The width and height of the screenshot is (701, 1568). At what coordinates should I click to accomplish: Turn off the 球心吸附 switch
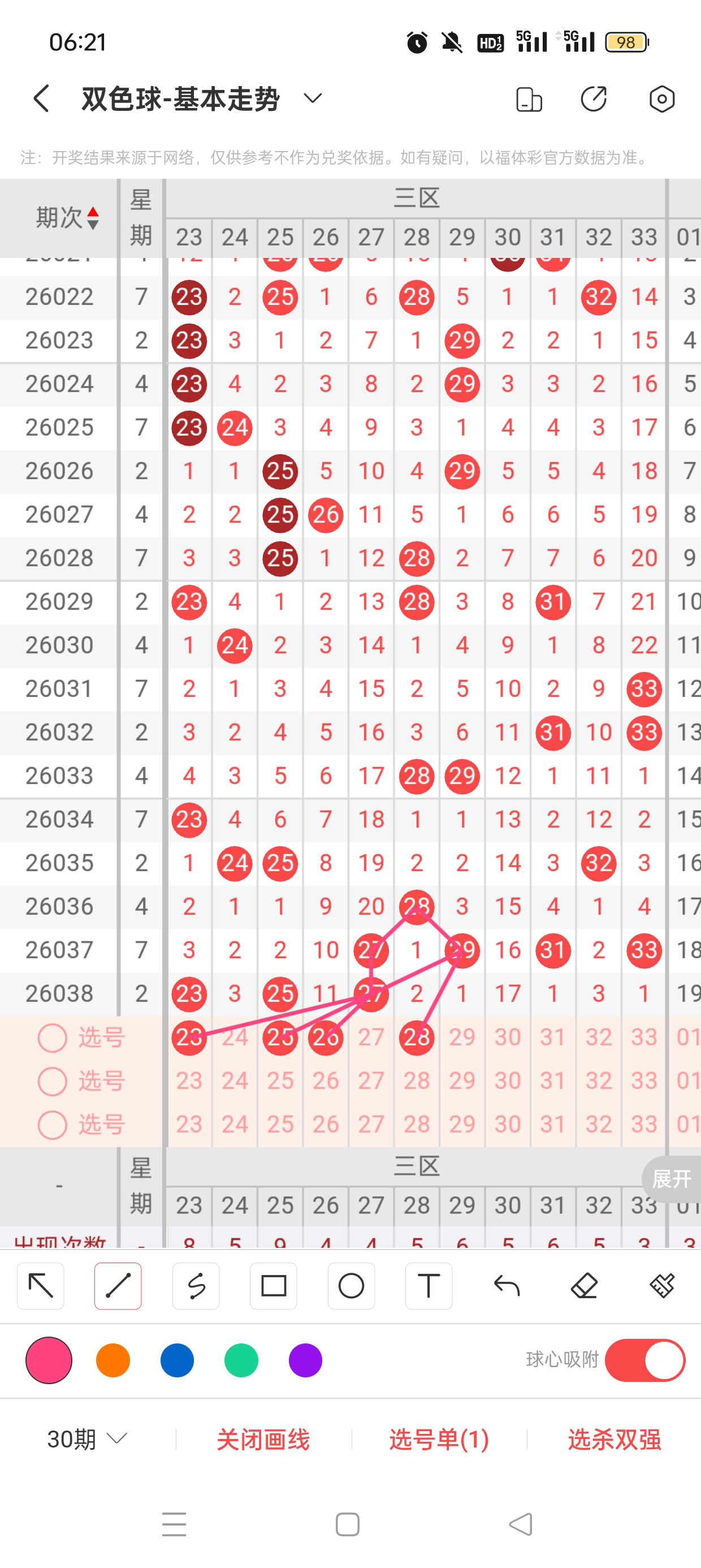pyautogui.click(x=645, y=1360)
